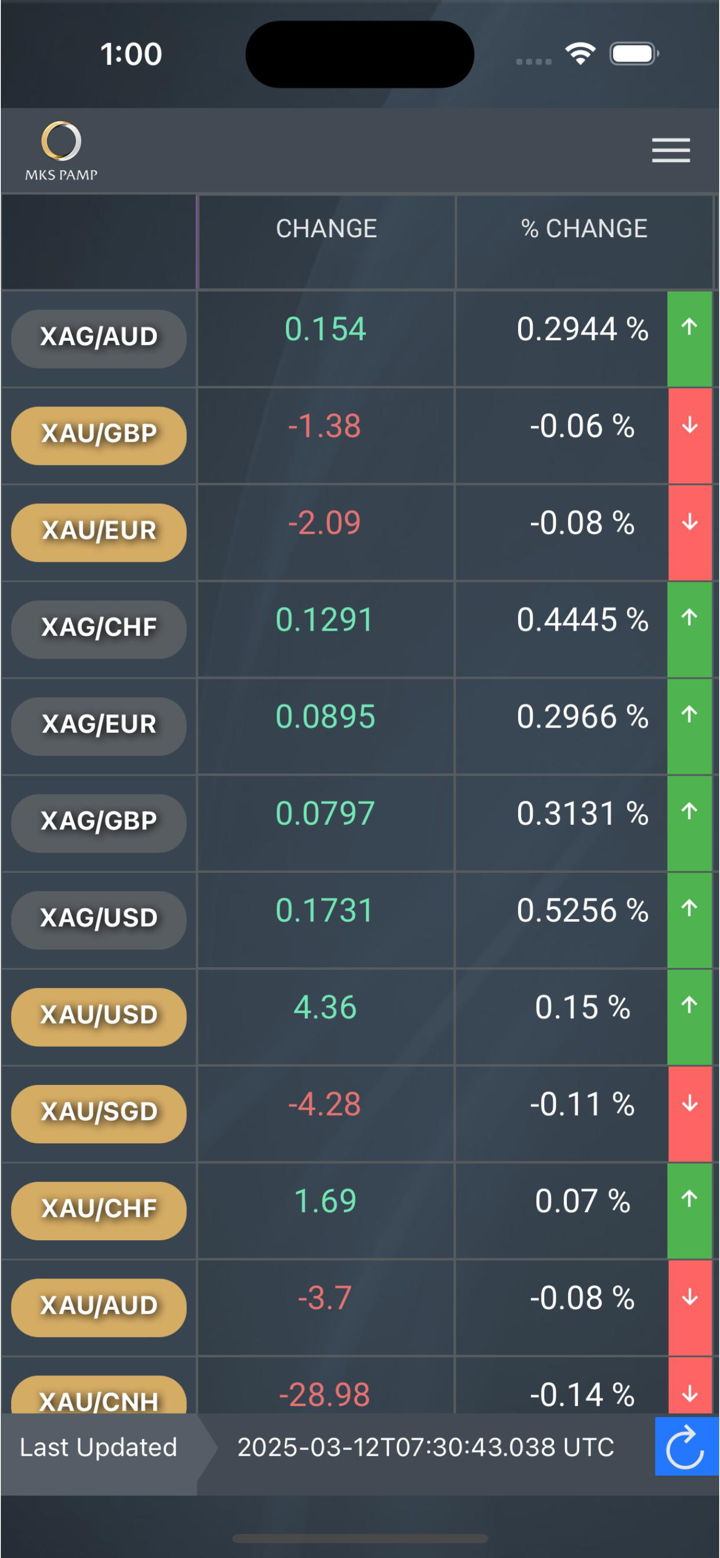The width and height of the screenshot is (720, 1558).
Task: Open the XAG/AUD pair
Action: tap(99, 337)
